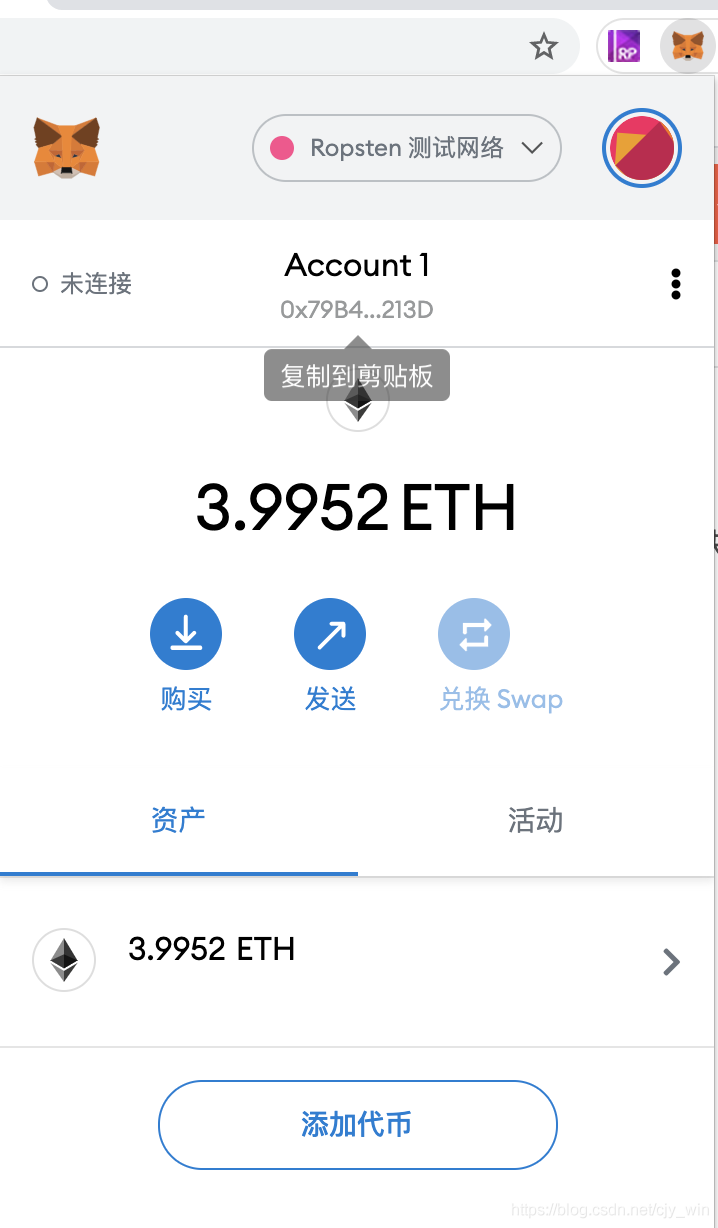This screenshot has width=718, height=1228.
Task: Open the Ropsten 测试网络 network dropdown
Action: 406,148
